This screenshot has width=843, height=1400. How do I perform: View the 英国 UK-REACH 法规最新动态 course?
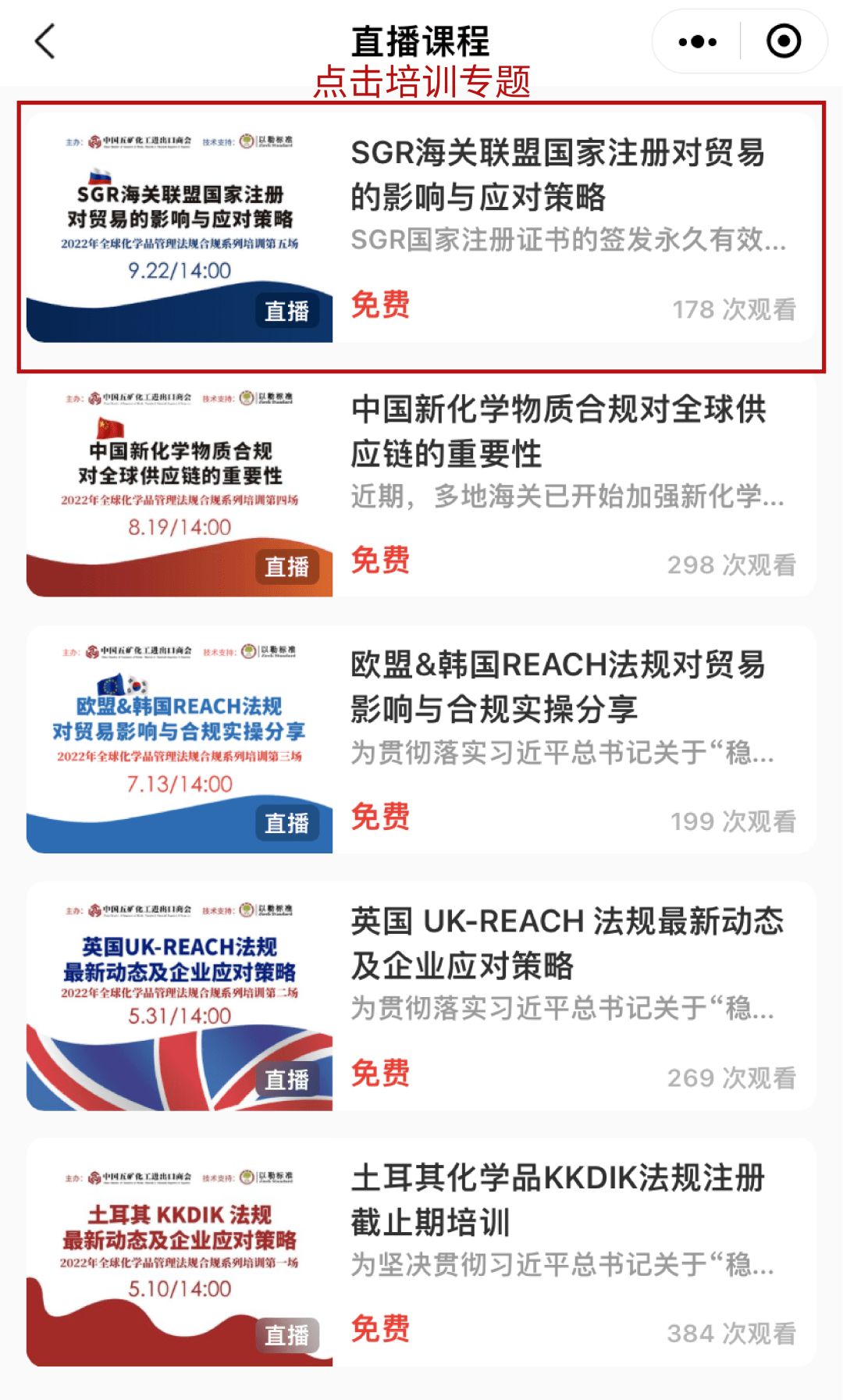567,943
